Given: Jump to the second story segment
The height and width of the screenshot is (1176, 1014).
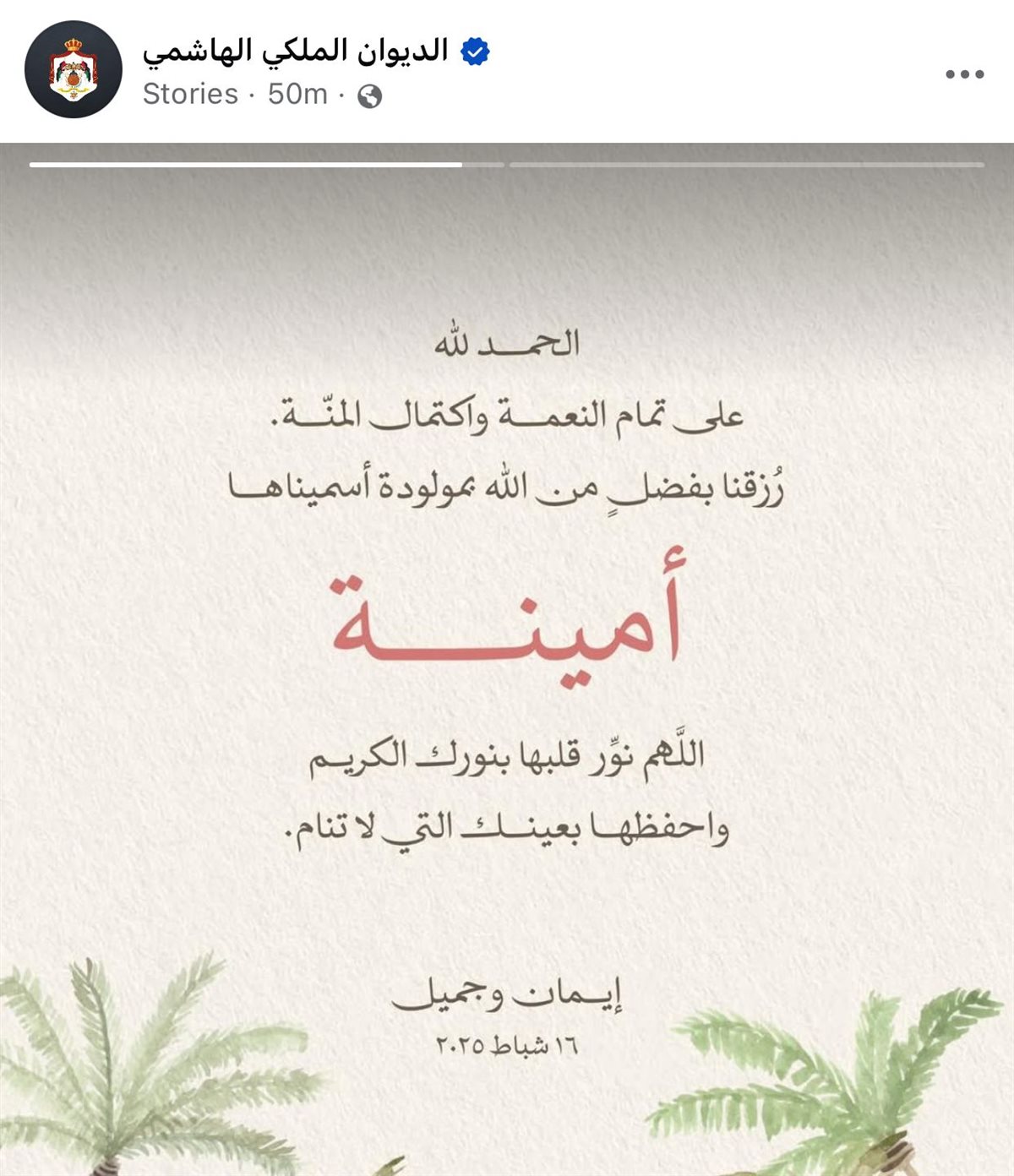Looking at the screenshot, I should coord(746,165).
